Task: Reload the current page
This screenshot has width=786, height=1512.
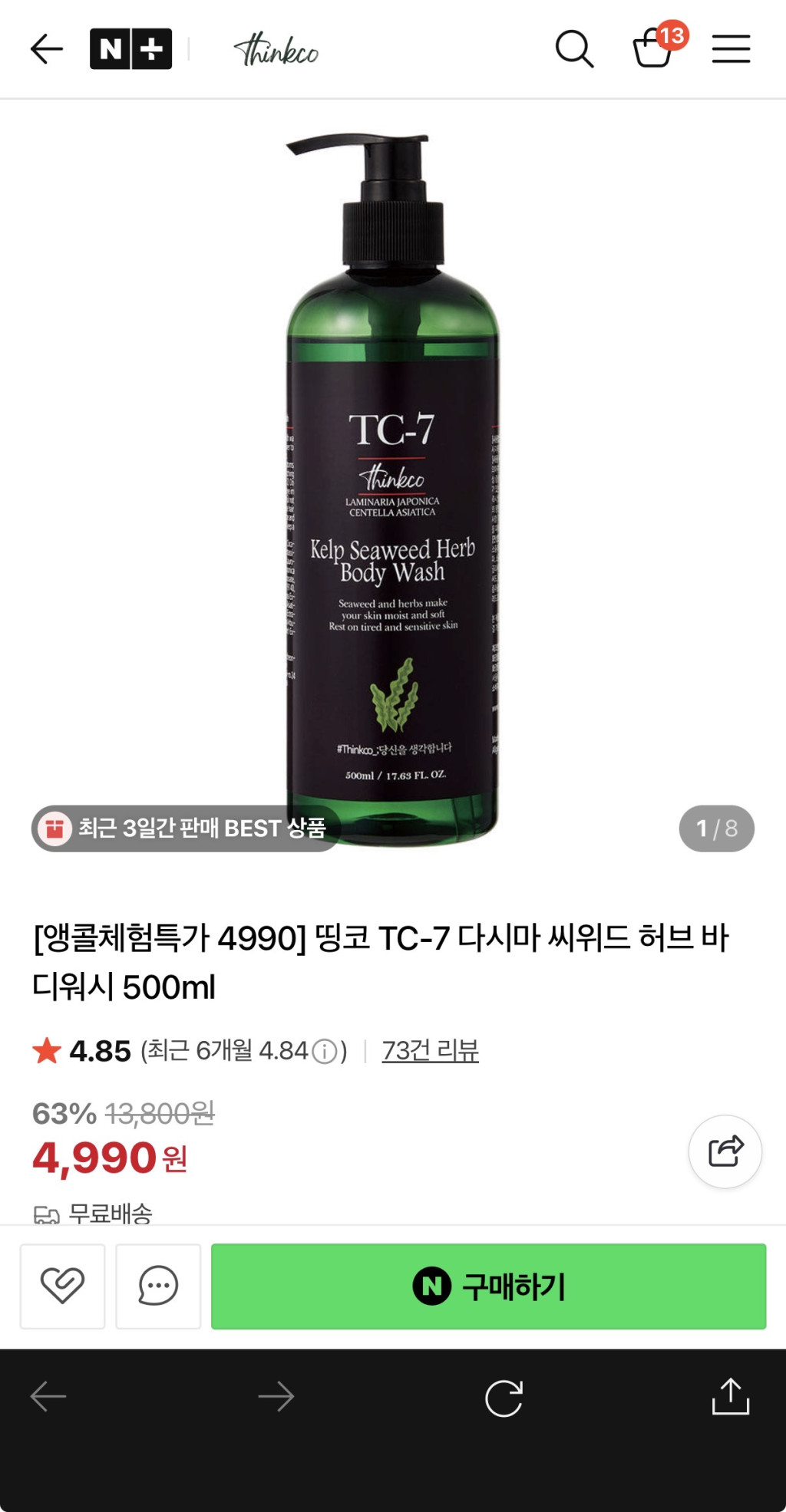Action: [x=504, y=1397]
